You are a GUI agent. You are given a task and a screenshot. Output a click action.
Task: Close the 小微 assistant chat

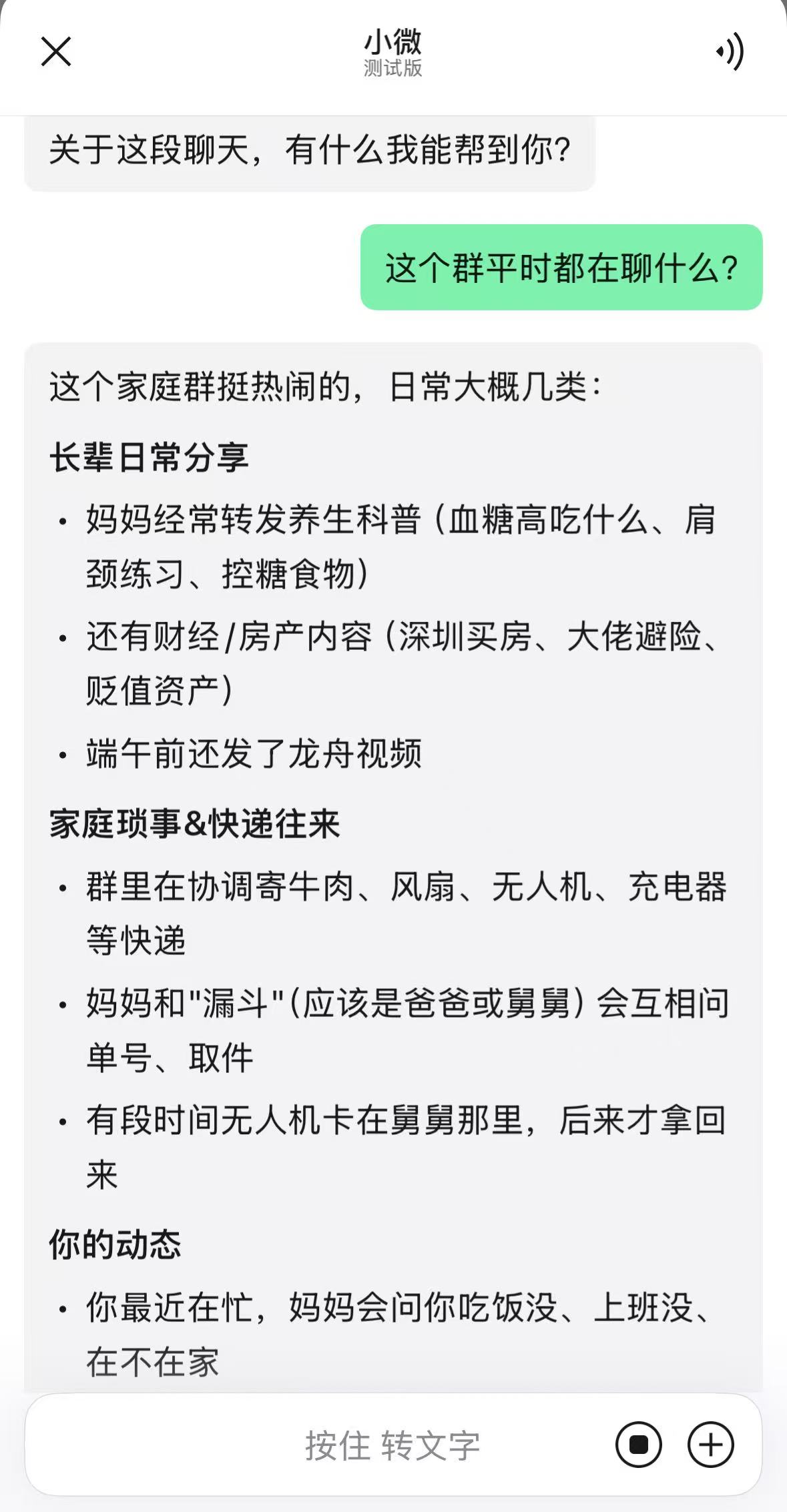point(56,52)
